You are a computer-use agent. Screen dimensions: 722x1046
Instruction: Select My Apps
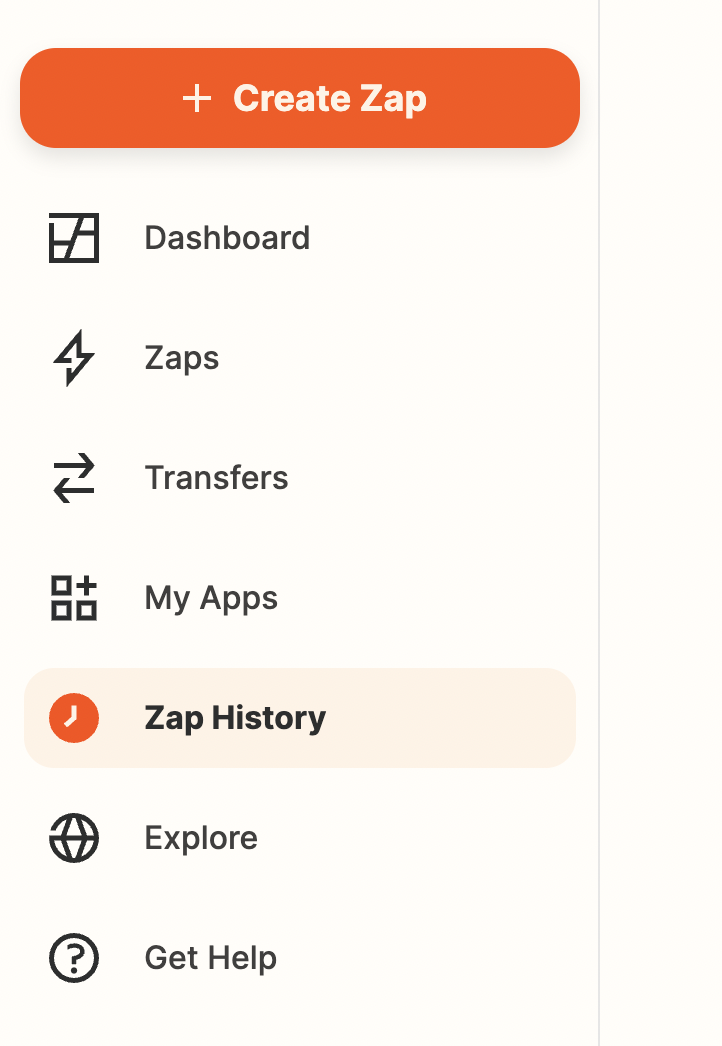point(211,598)
